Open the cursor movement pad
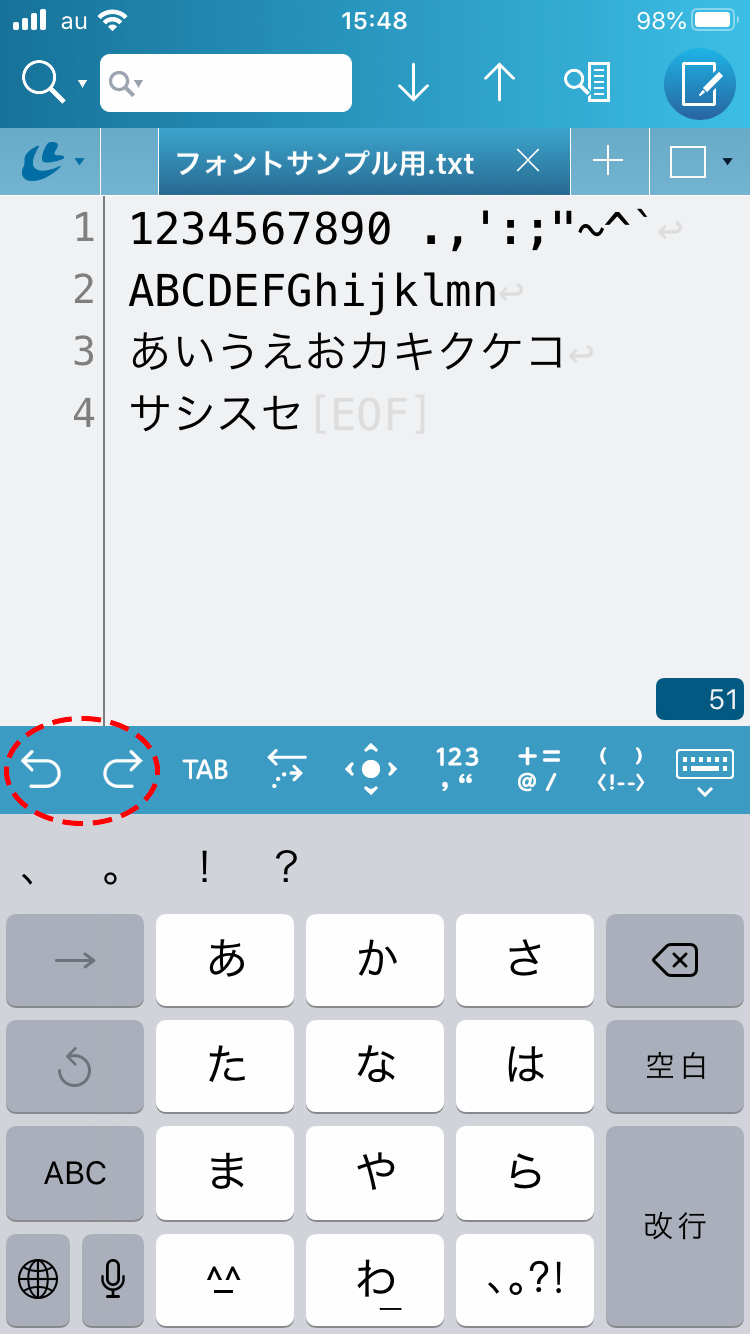 [370, 769]
